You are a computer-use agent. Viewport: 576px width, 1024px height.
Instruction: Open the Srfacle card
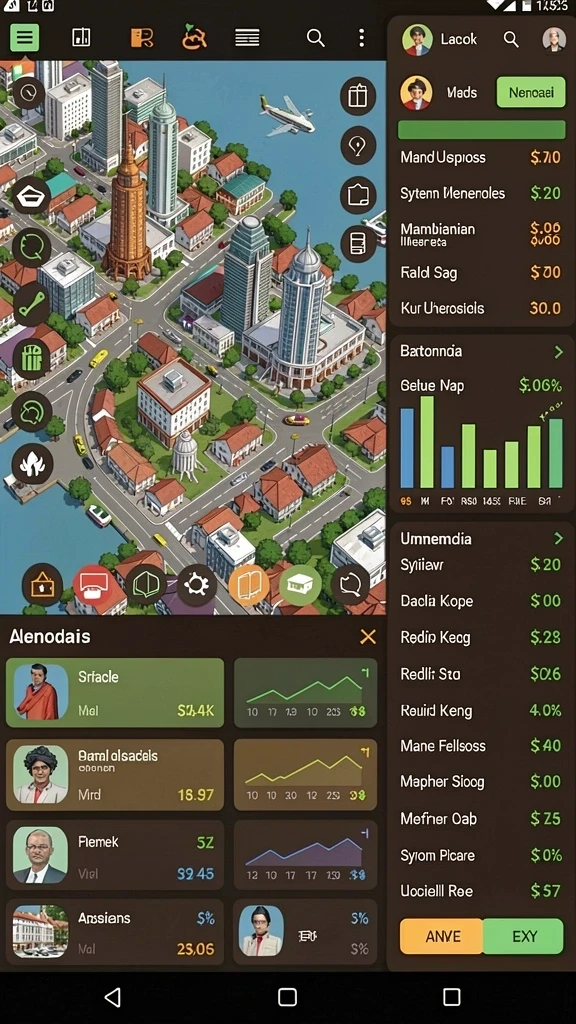coord(115,693)
